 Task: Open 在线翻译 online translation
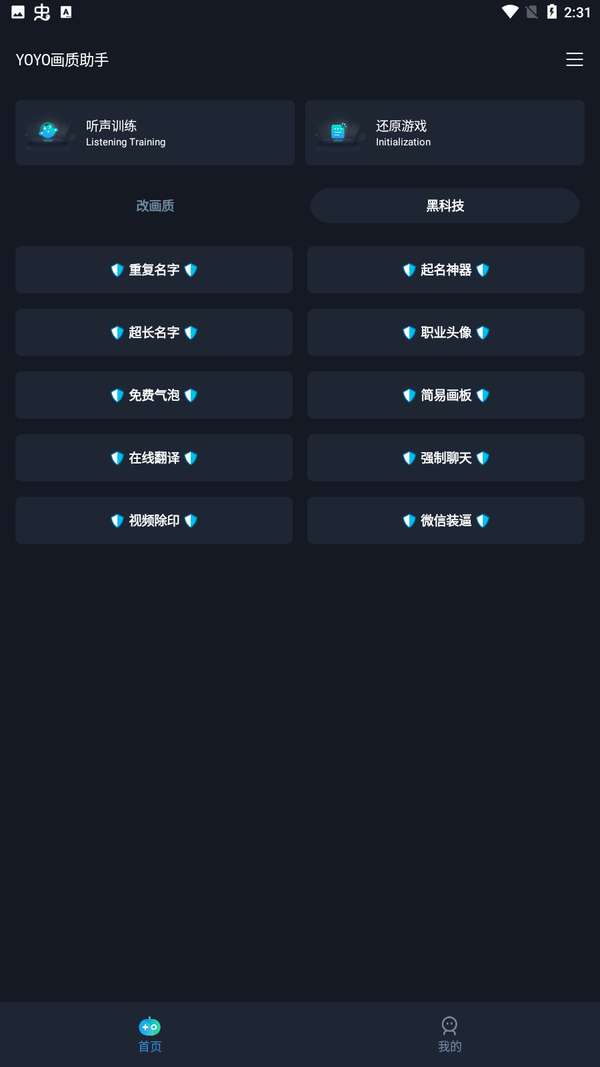(154, 458)
